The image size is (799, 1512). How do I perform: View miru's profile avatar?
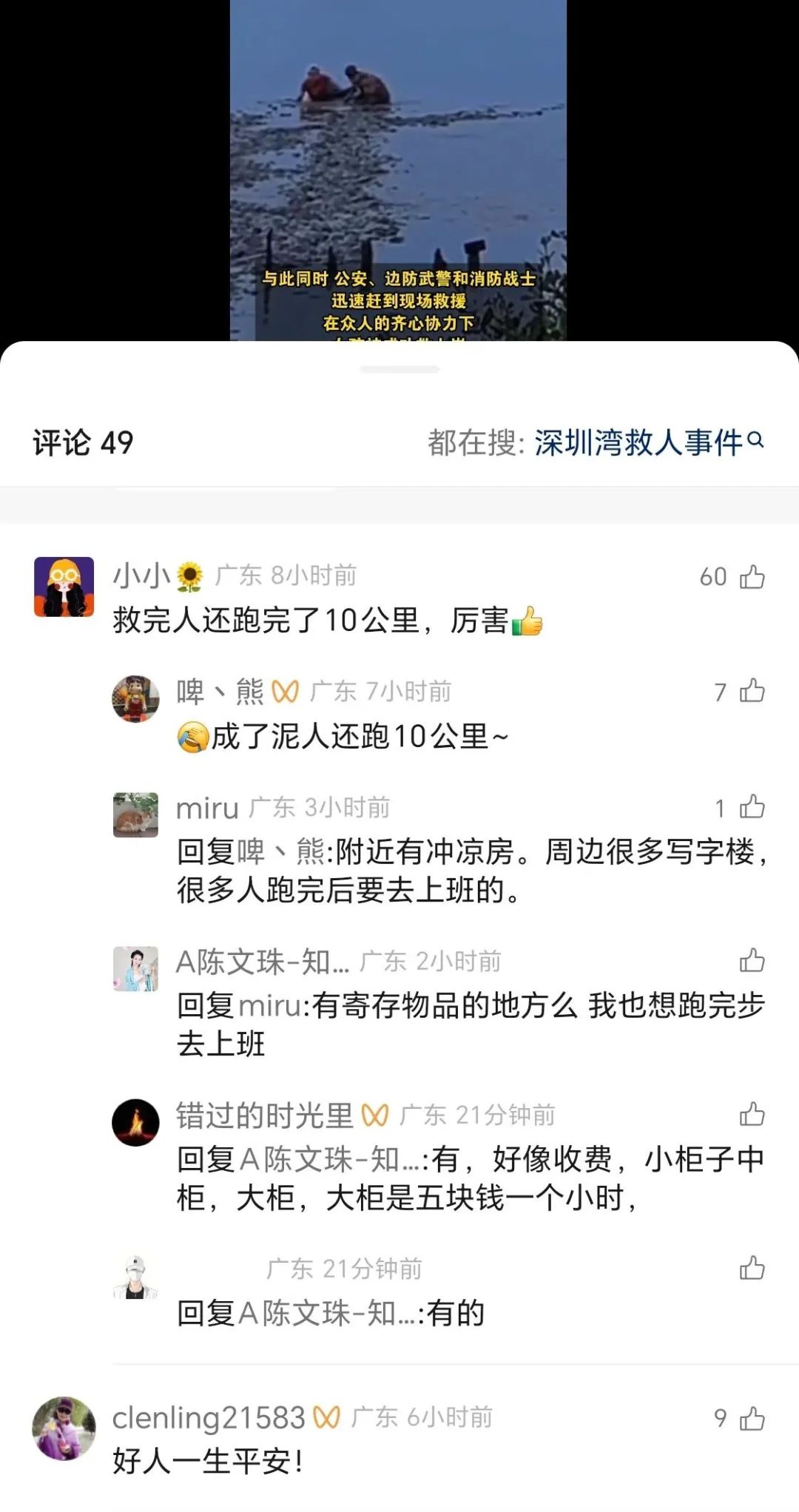click(135, 814)
